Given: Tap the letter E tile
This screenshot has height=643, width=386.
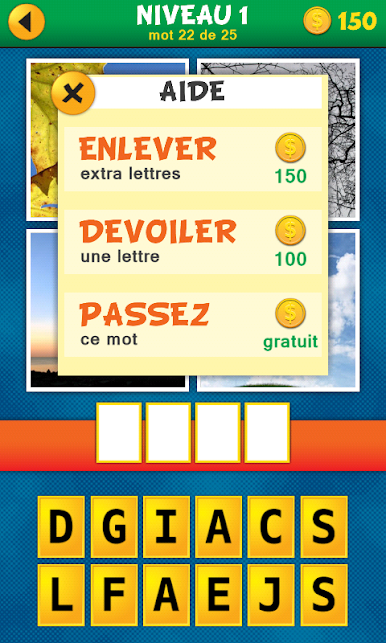Looking at the screenshot, I should tap(219, 595).
